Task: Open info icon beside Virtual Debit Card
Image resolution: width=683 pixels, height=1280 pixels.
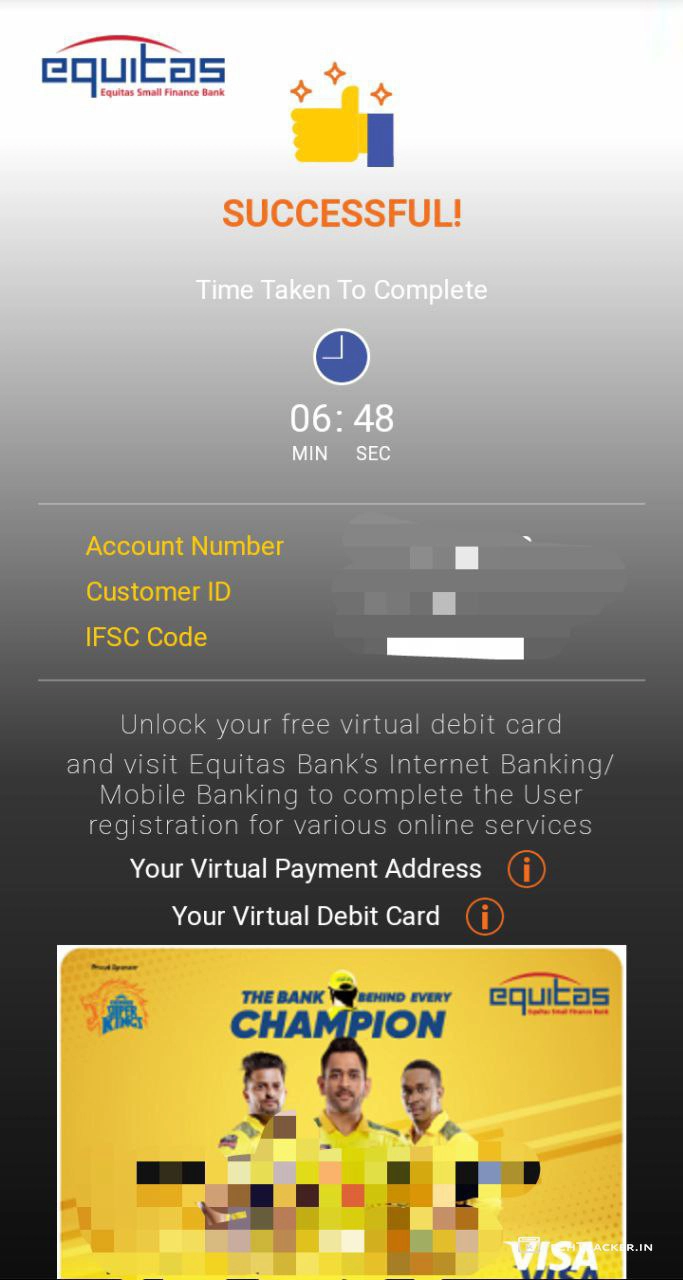Action: (485, 916)
